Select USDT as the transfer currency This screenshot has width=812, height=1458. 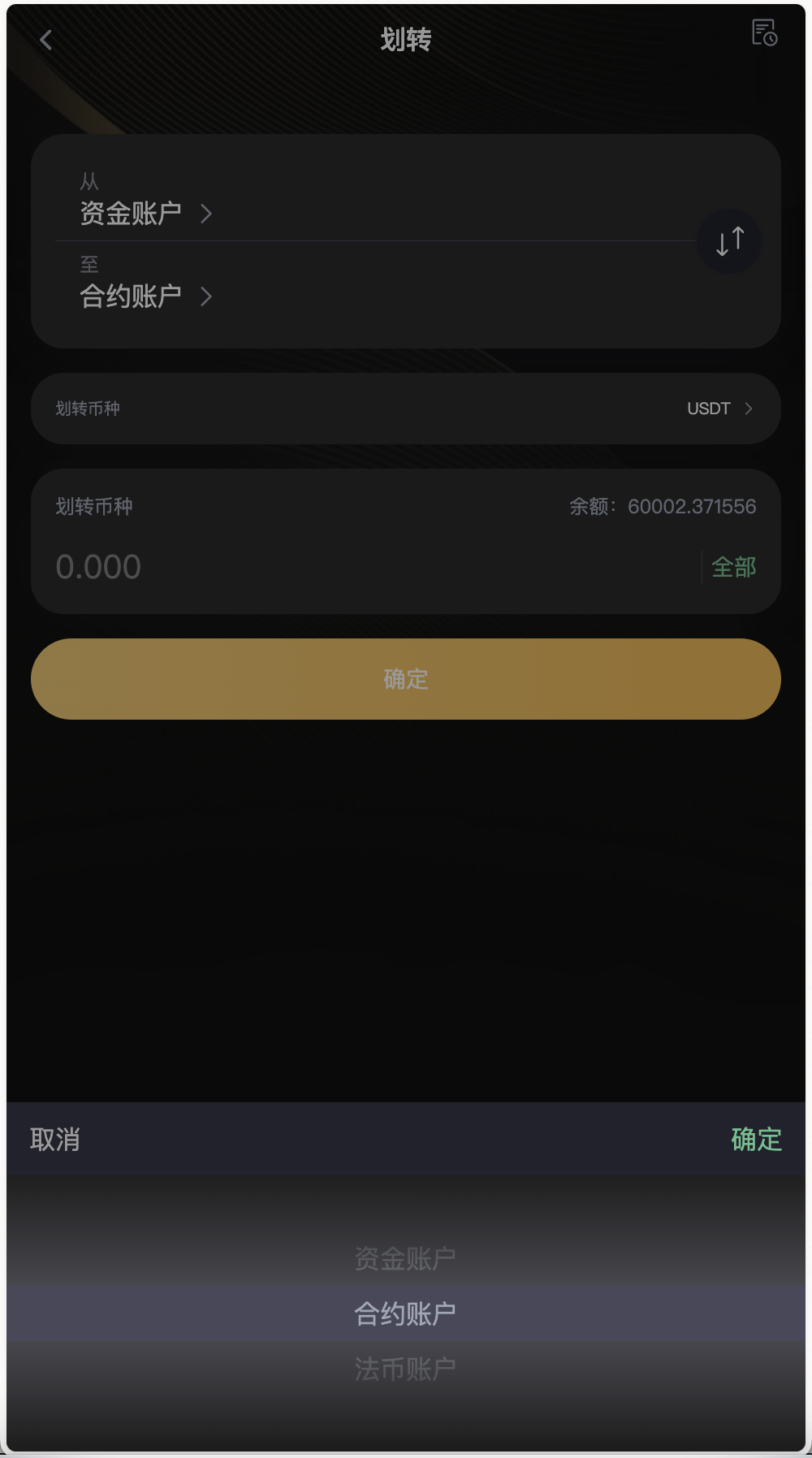(709, 409)
